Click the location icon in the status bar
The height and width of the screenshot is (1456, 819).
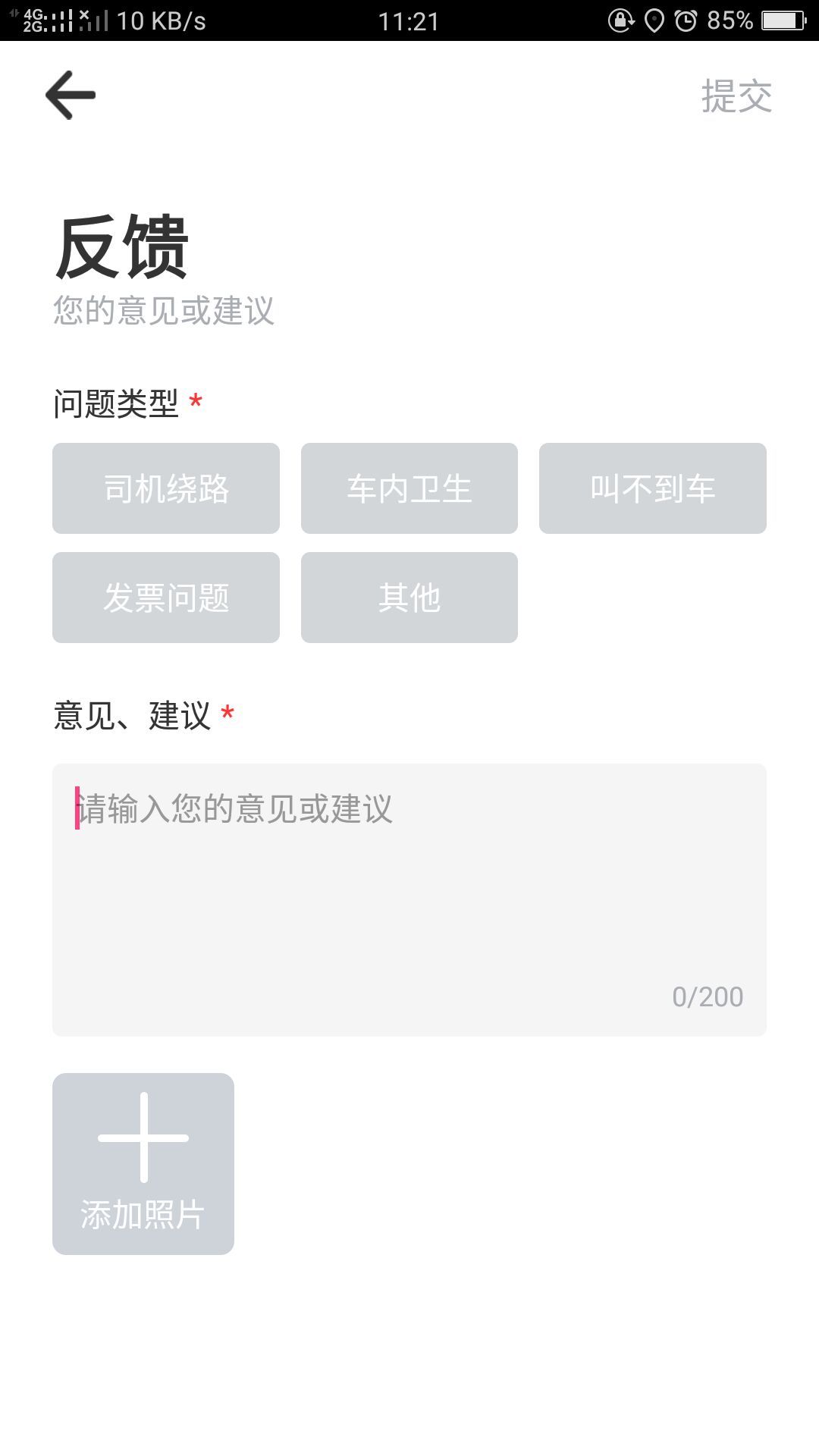[x=654, y=20]
